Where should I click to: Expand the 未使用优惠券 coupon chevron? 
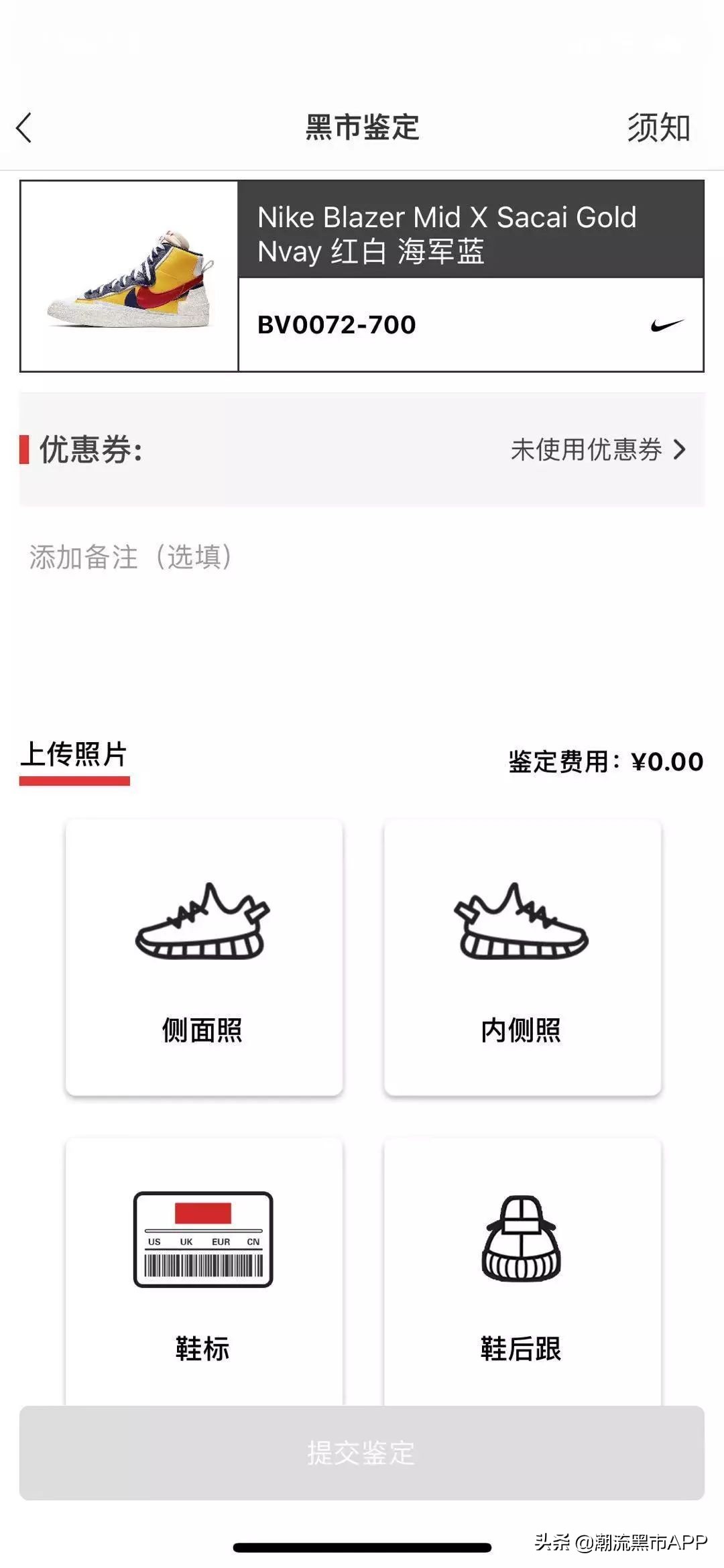pyautogui.click(x=680, y=450)
